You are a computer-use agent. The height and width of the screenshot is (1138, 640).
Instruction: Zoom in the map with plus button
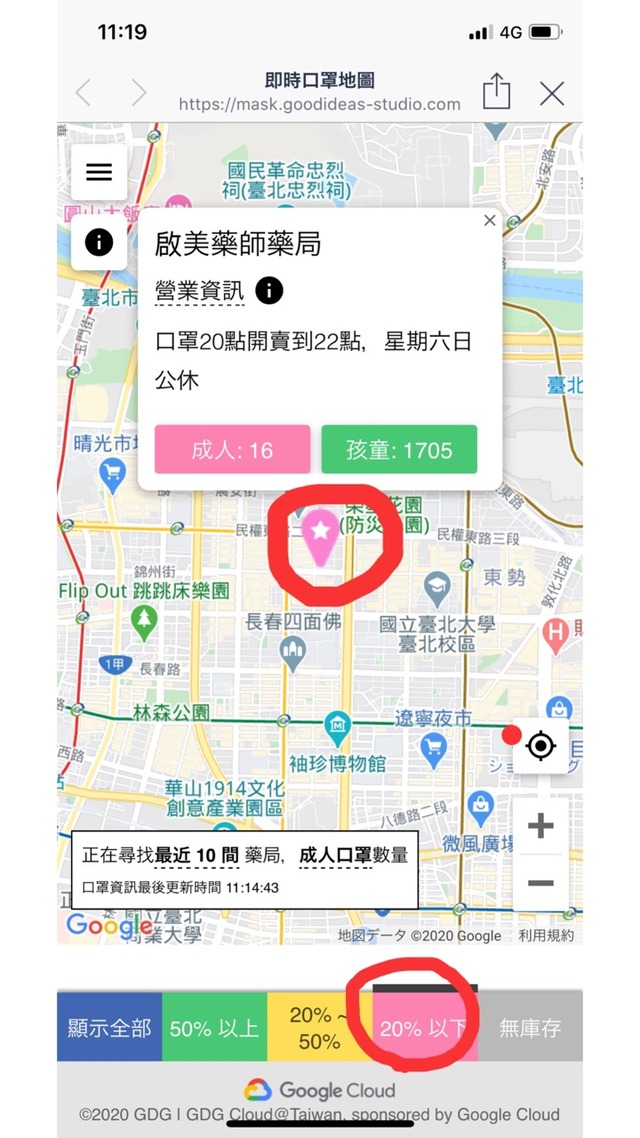(541, 825)
